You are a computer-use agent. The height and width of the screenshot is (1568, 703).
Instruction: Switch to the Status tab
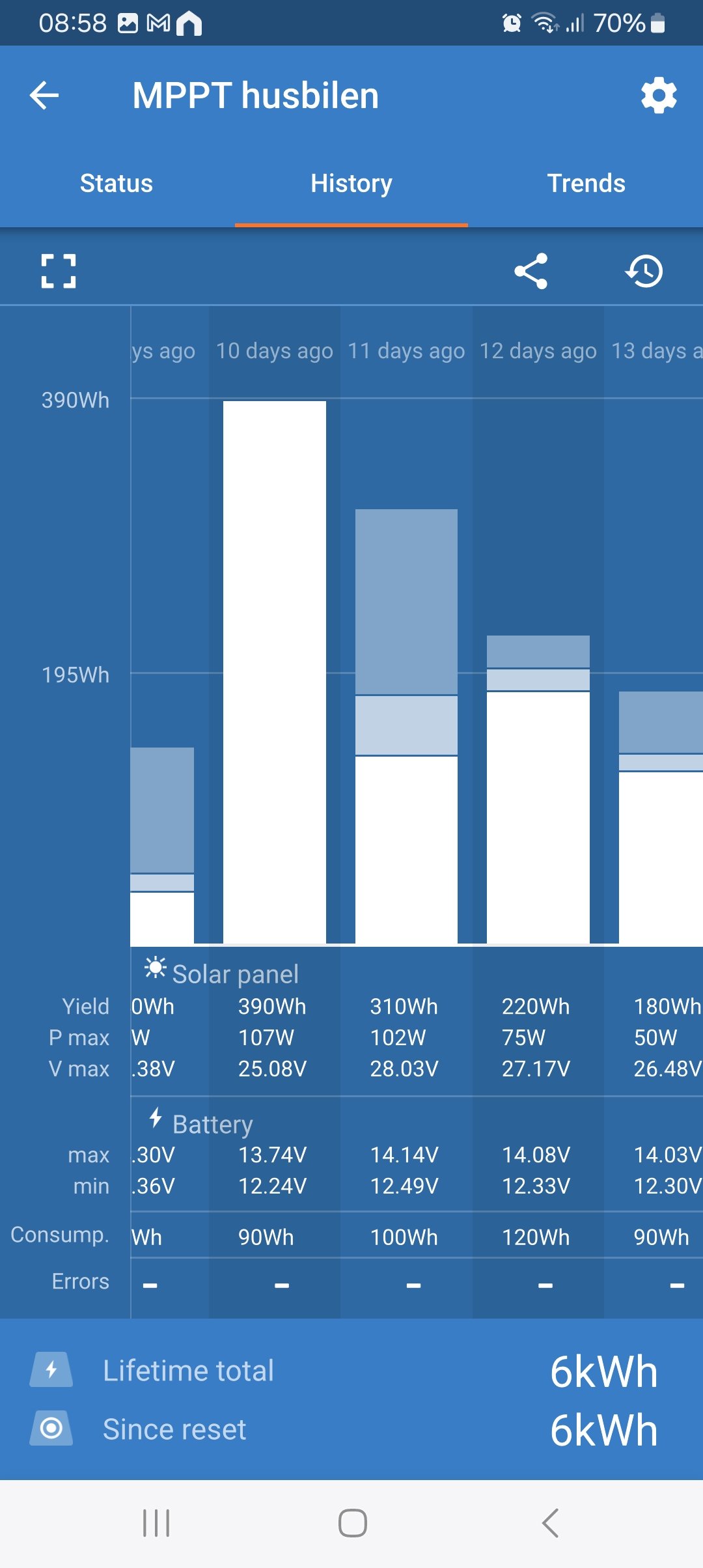pos(117,184)
